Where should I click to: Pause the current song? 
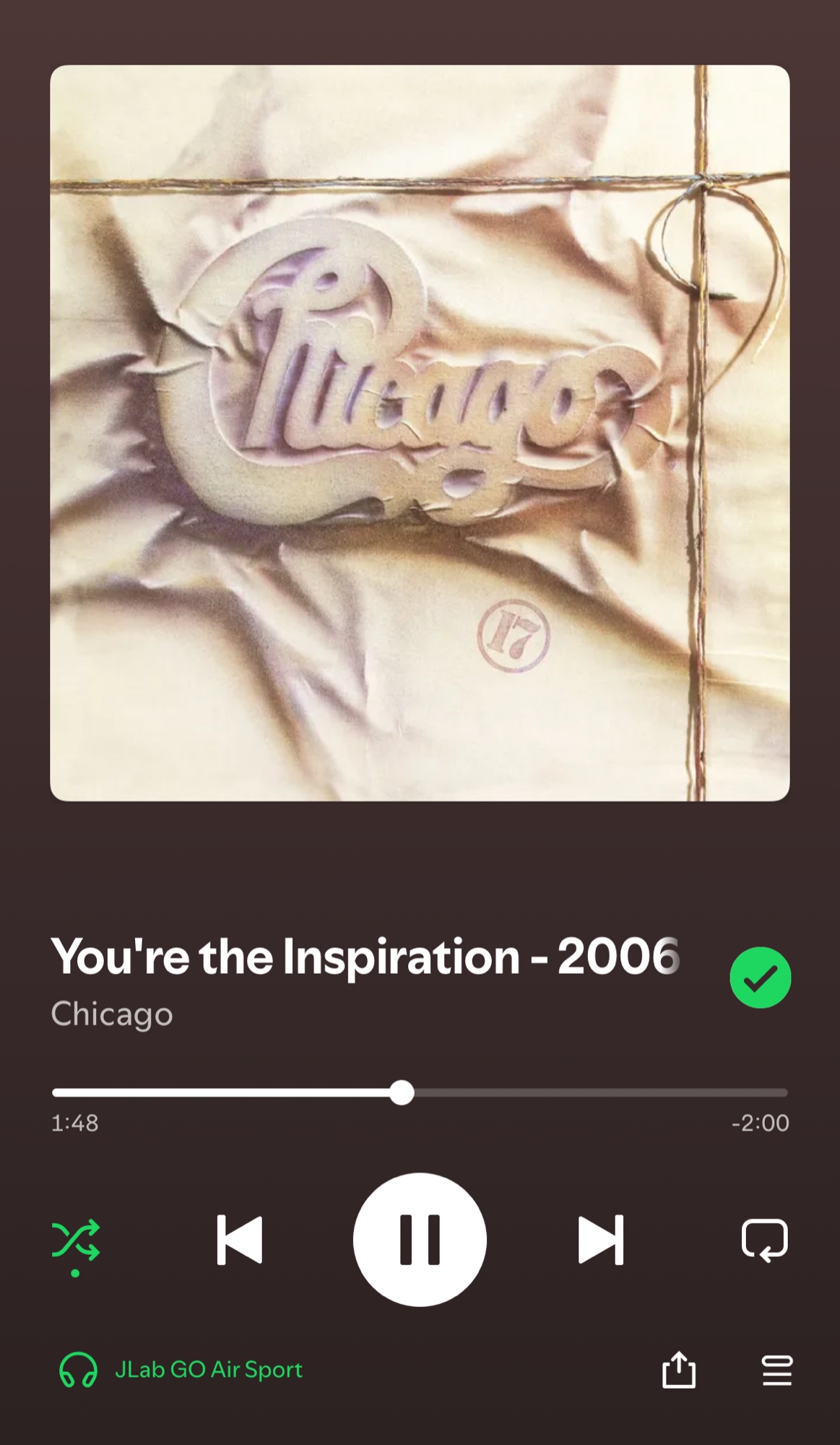point(420,1240)
